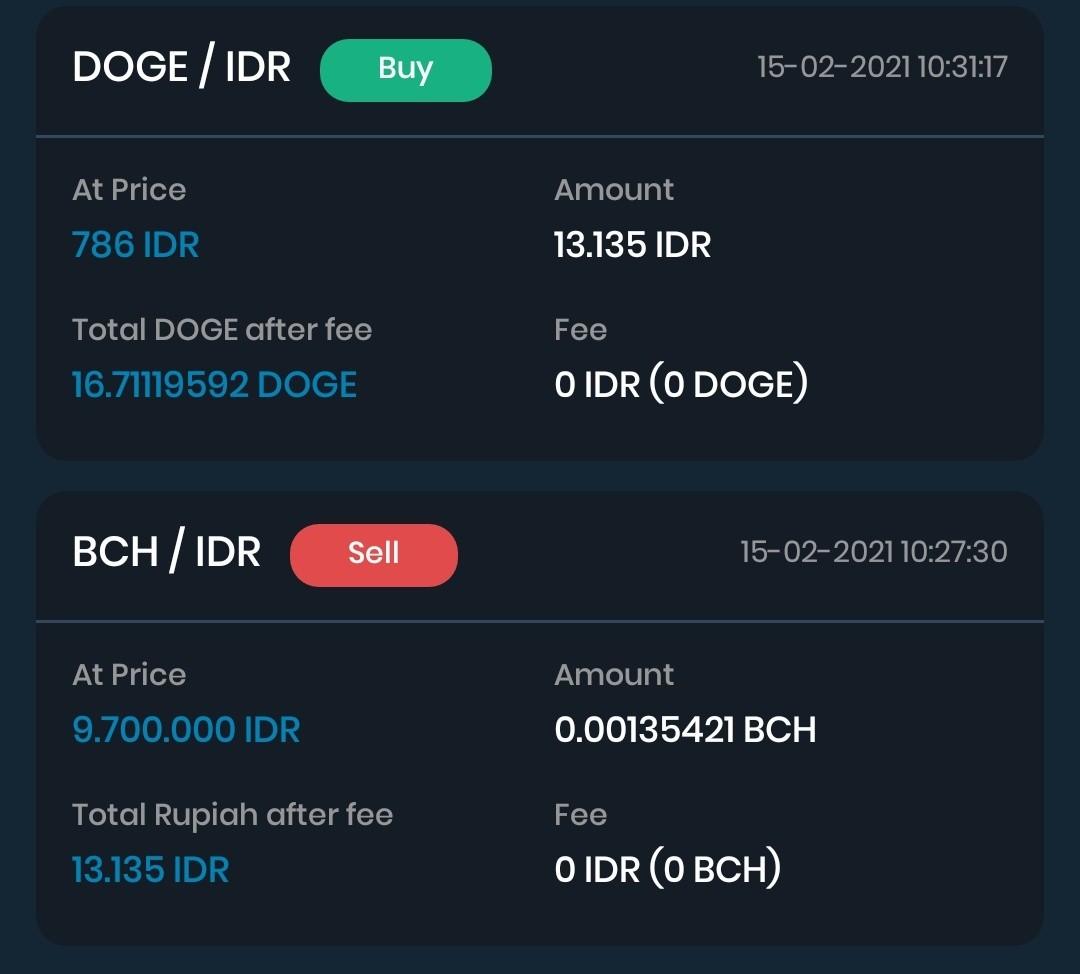Open the BCH / IDR sell trade card
The image size is (1080, 974).
tap(540, 718)
